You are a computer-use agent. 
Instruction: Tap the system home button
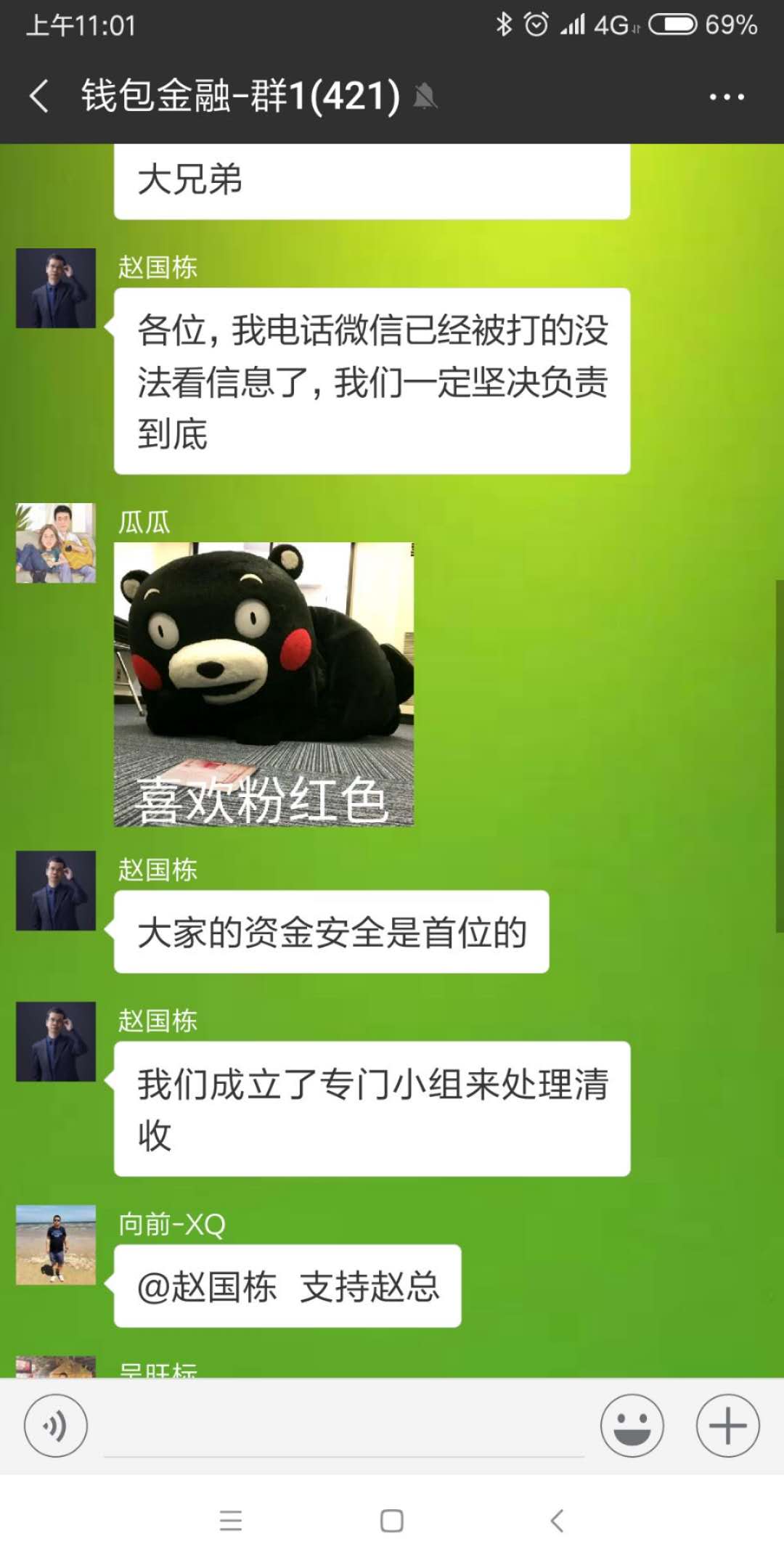[x=392, y=1521]
